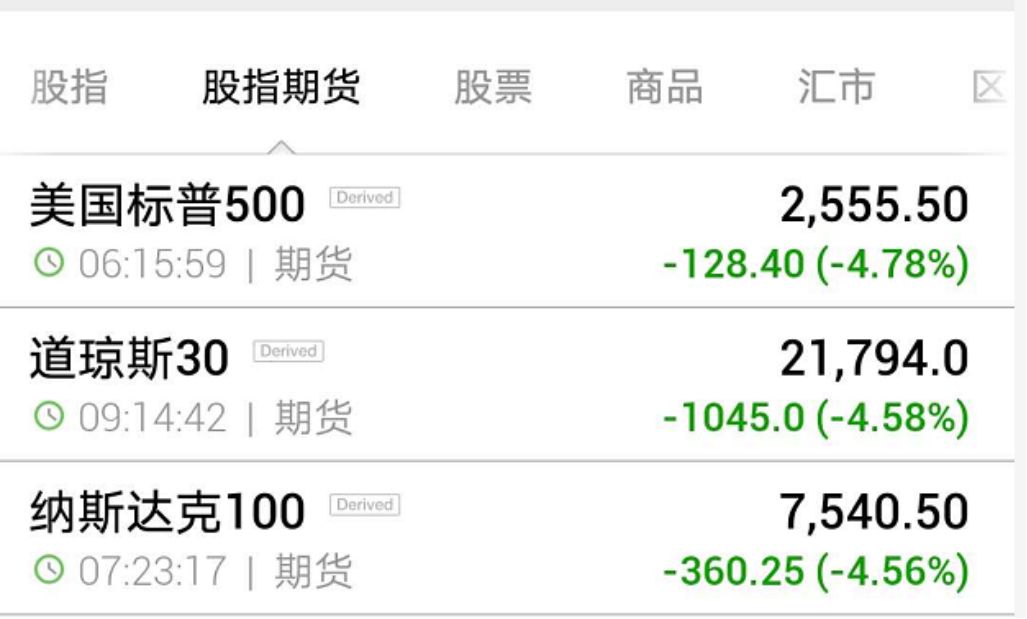
Task: View the 道琼斯30 futures row
Action: tap(500, 385)
